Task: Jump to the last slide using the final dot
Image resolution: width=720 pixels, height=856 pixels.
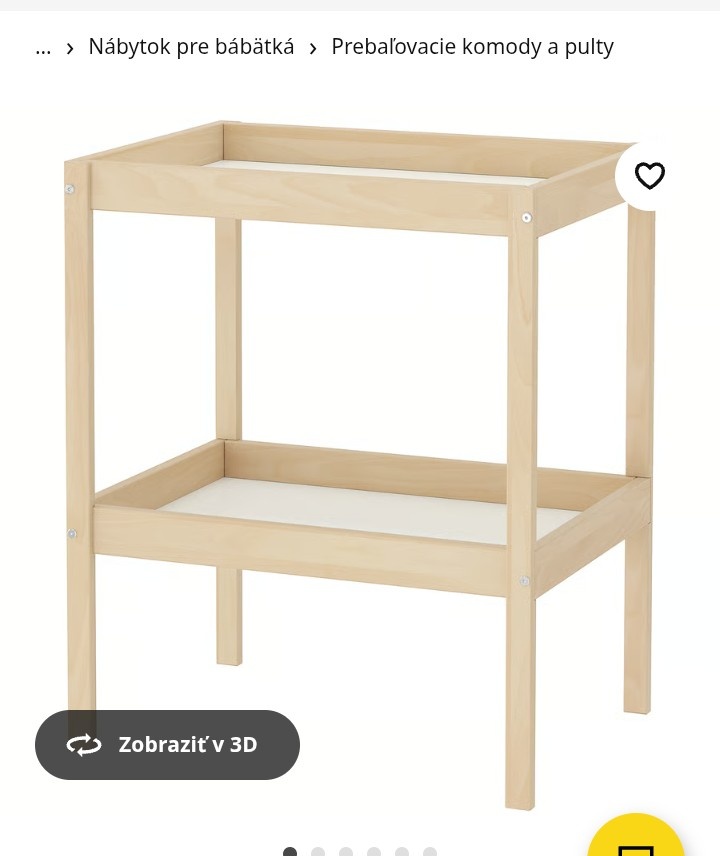Action: 430,851
